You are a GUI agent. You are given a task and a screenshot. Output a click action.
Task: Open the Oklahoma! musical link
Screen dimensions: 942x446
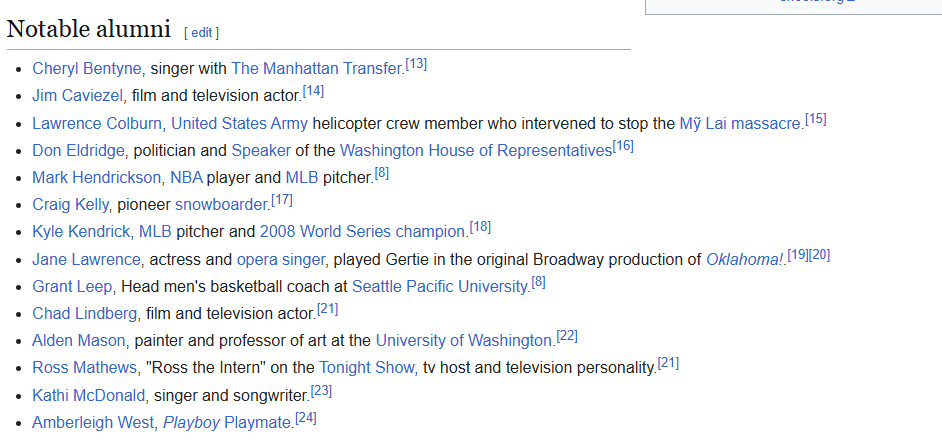pos(744,260)
